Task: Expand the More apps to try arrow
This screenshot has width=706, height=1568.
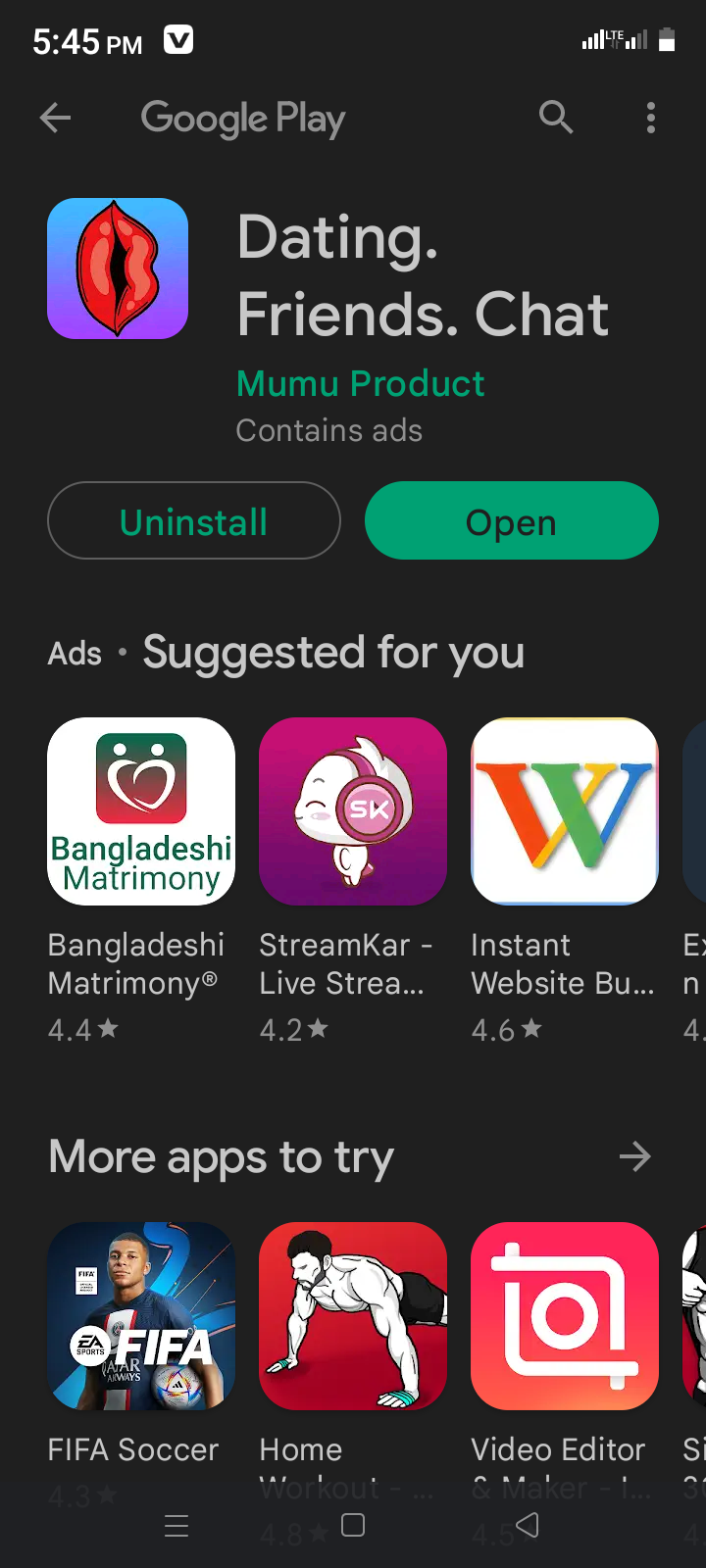Action: [x=634, y=1156]
